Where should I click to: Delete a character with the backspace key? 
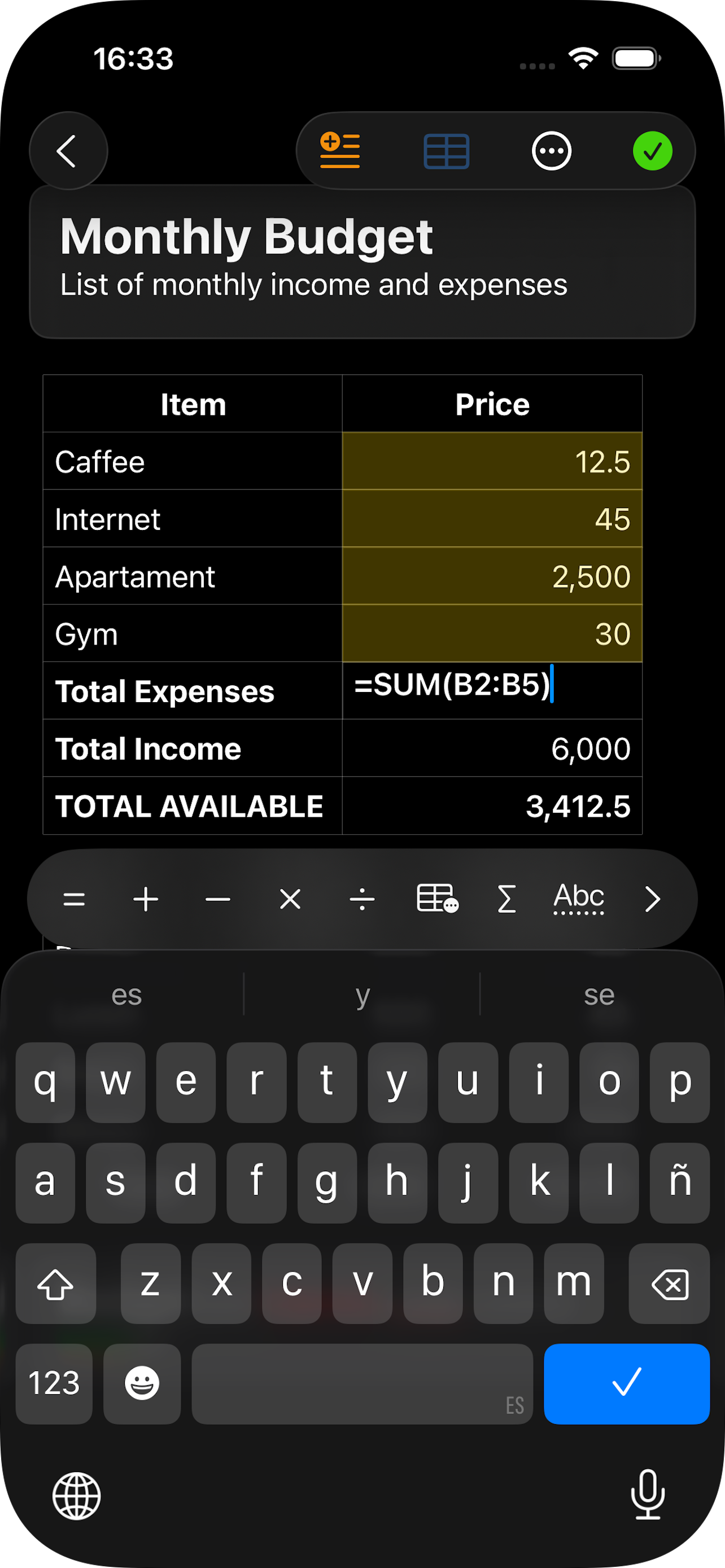pos(669,1284)
